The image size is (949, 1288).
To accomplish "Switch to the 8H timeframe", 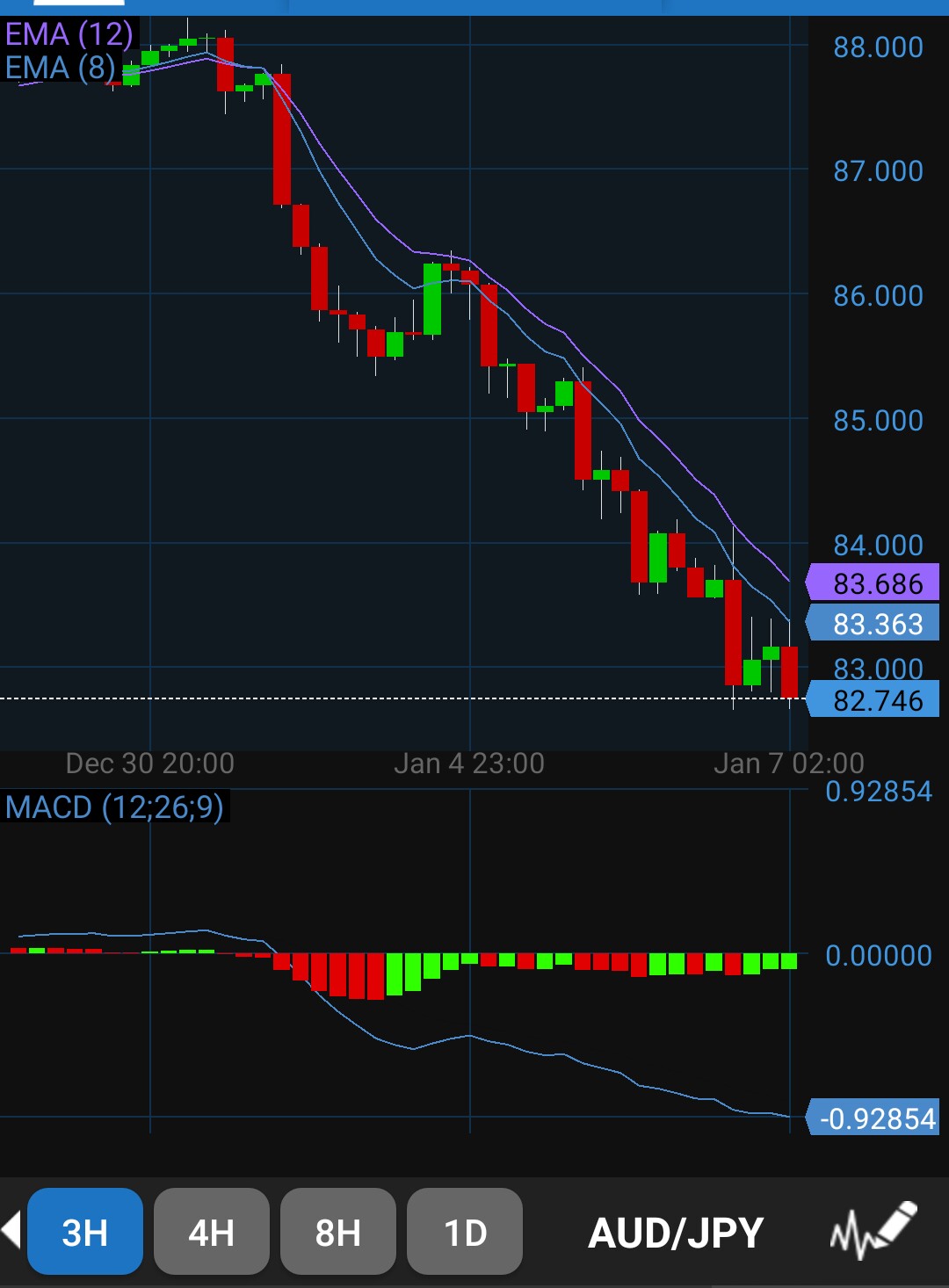I will pyautogui.click(x=338, y=1232).
